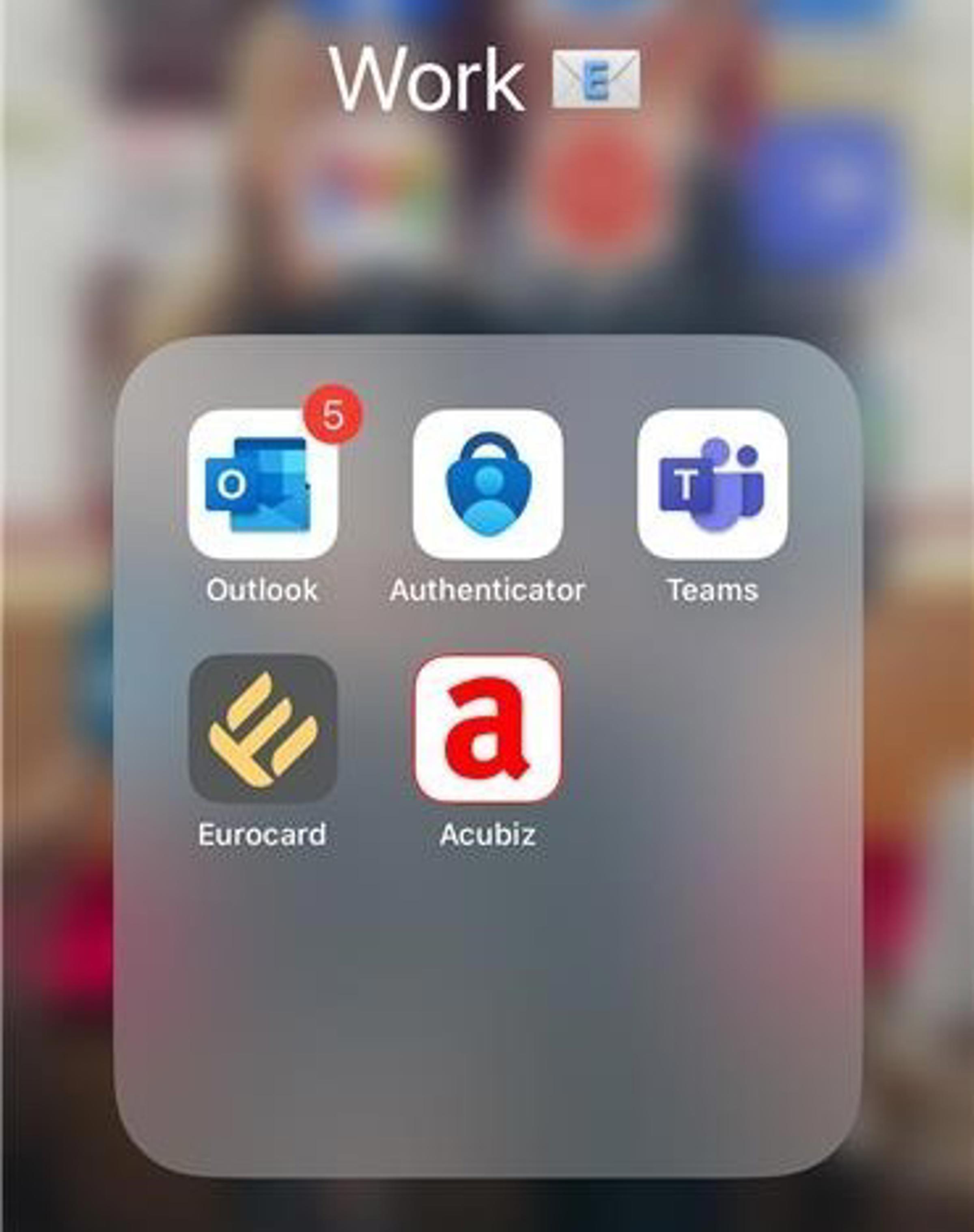Open the Teams app
This screenshot has height=1232, width=974.
[712, 484]
